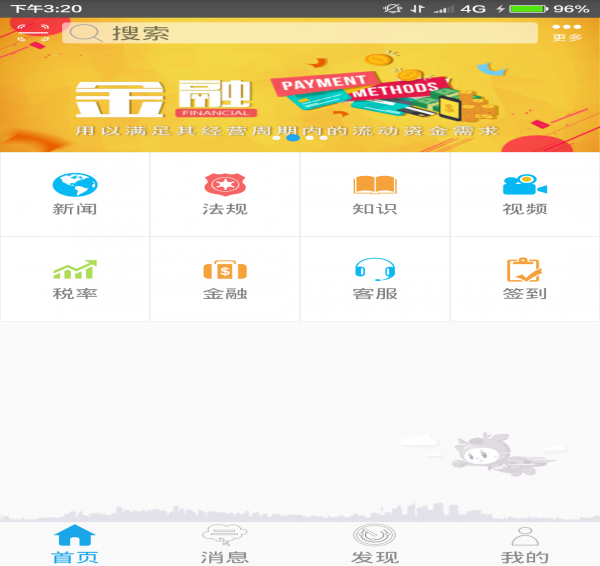The height and width of the screenshot is (566, 600).
Task: Contact 客服 customer service
Action: point(375,279)
